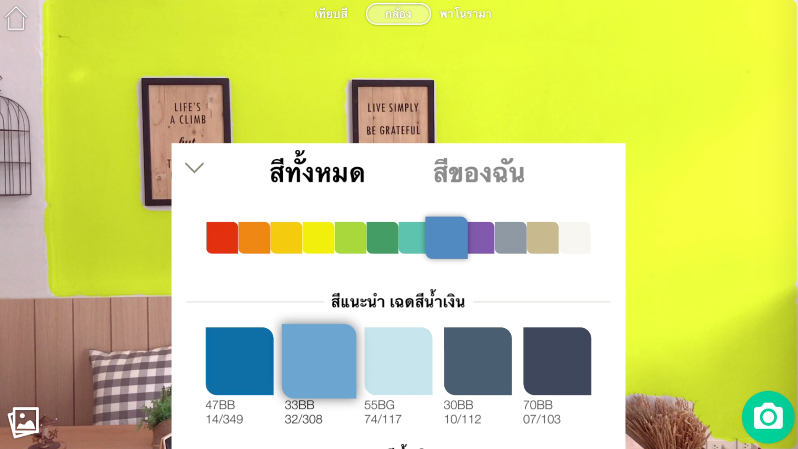Pick the dark green color family
The height and width of the screenshot is (449, 798).
click(382, 238)
